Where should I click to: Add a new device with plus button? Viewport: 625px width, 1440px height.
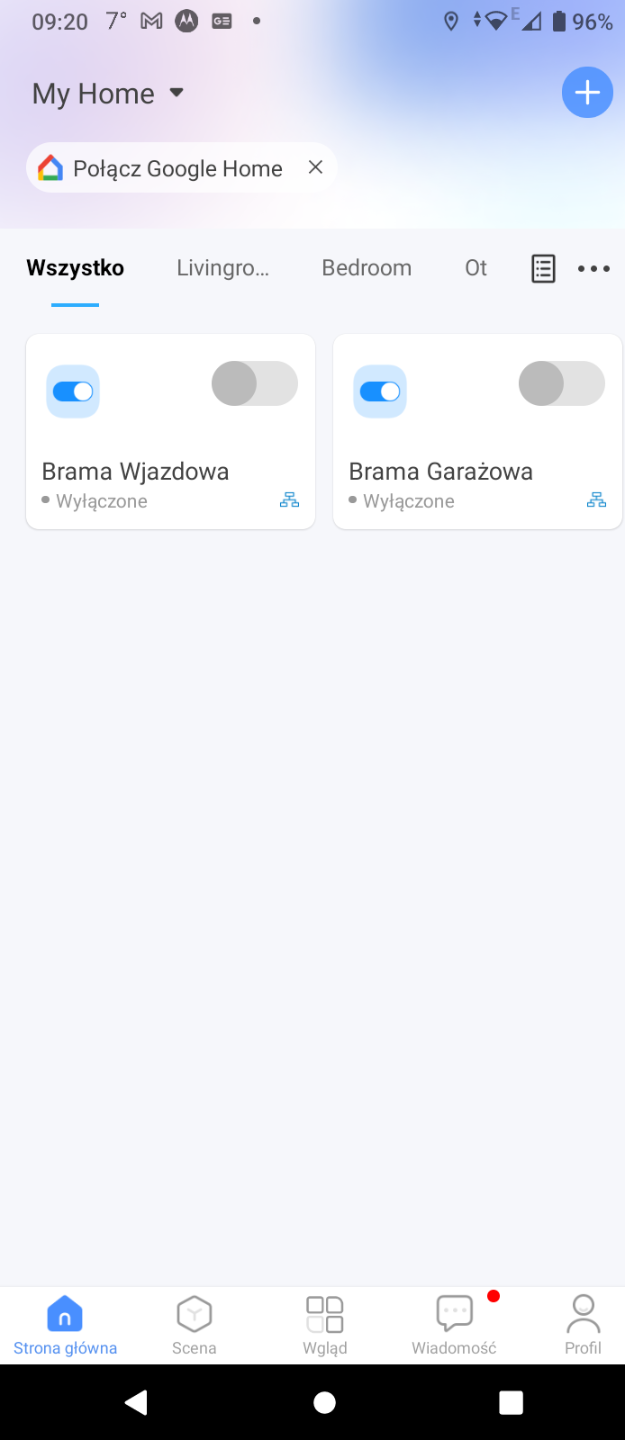pyautogui.click(x=587, y=94)
